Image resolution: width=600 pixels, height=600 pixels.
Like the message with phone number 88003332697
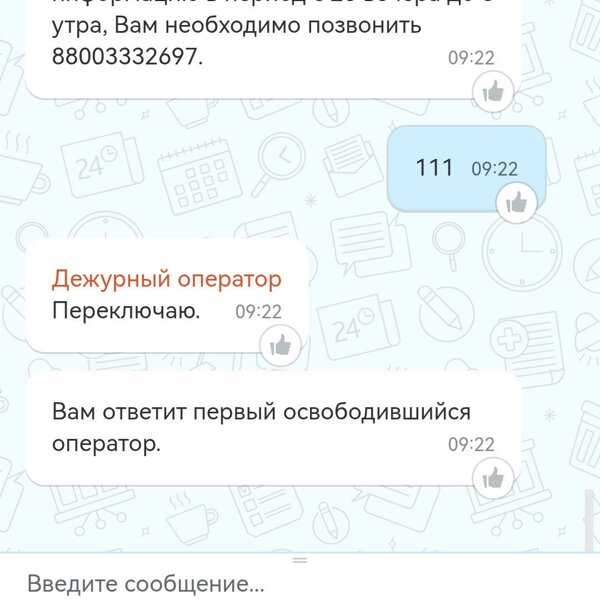click(493, 93)
